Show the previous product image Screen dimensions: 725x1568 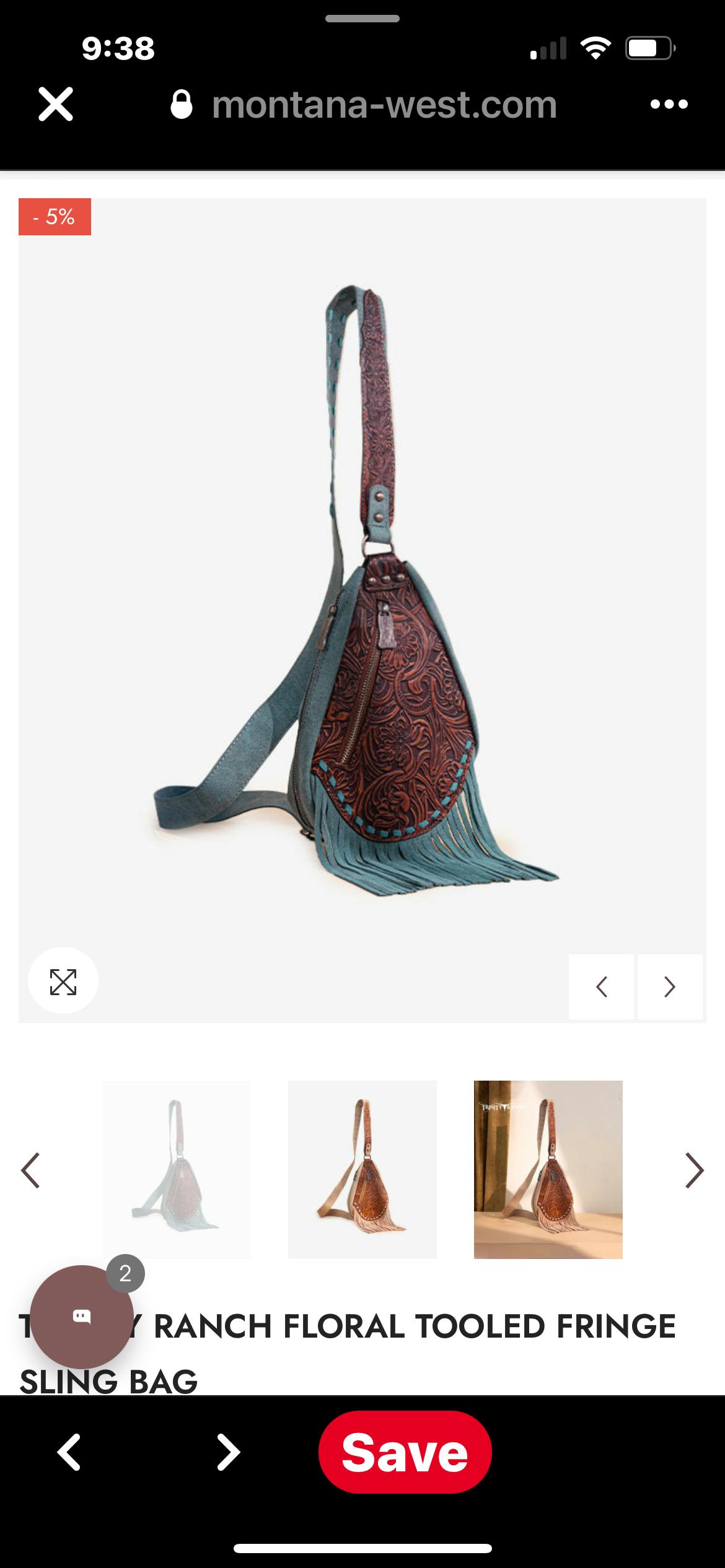(x=601, y=987)
